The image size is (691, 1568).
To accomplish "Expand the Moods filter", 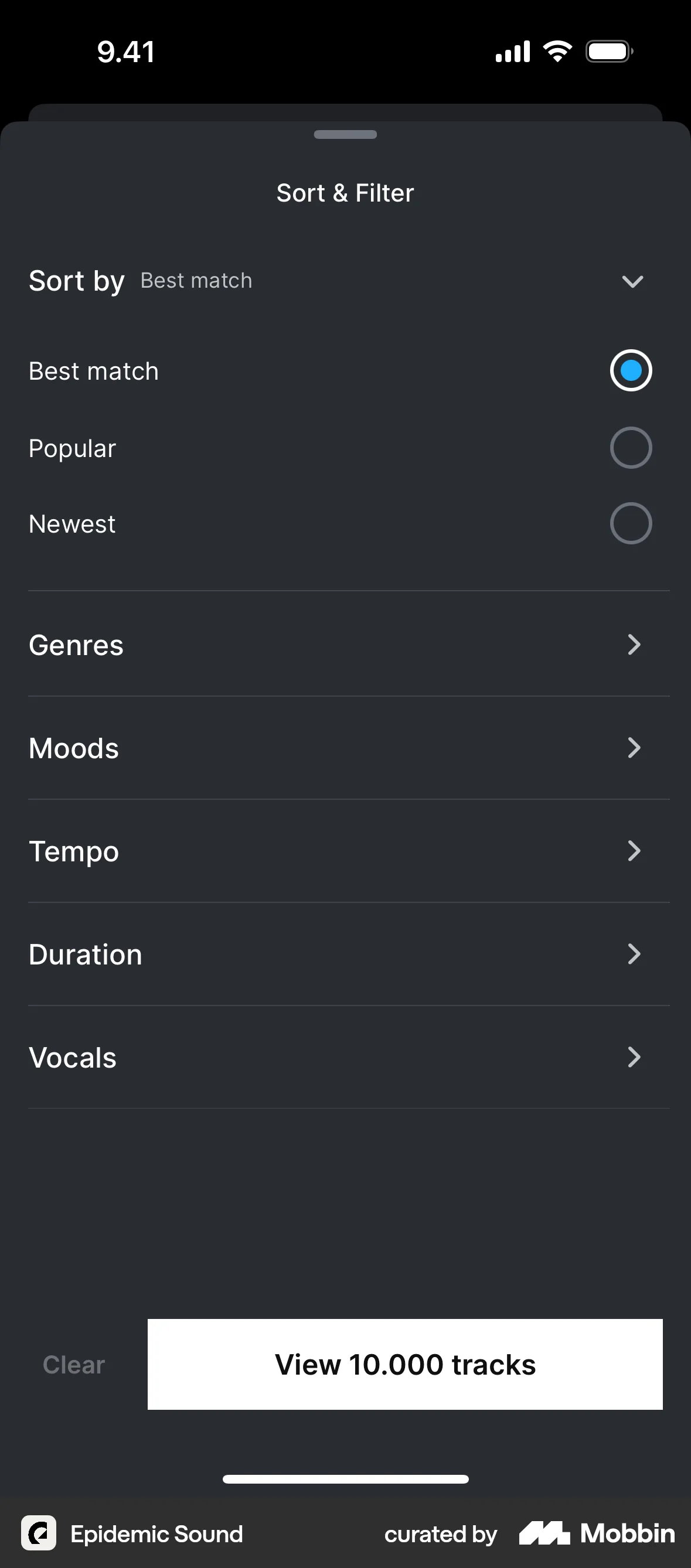I will click(x=634, y=748).
